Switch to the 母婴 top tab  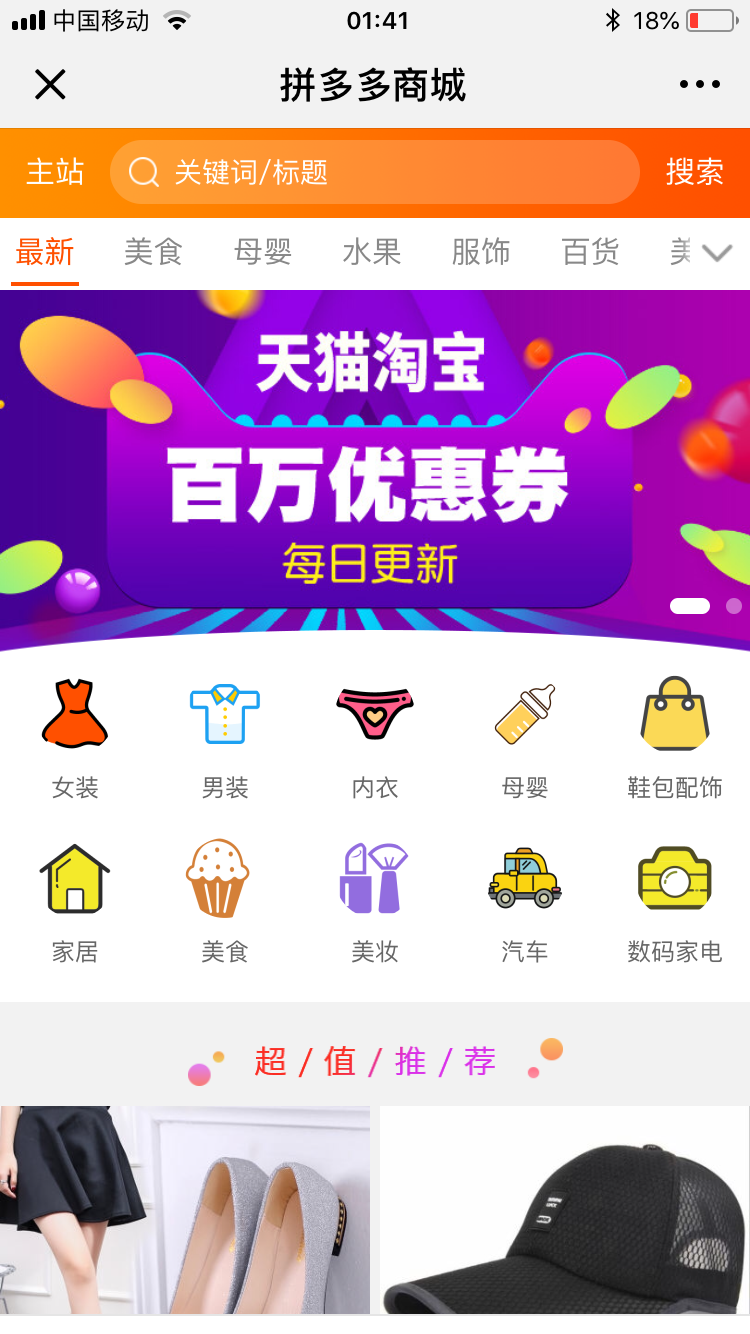pyautogui.click(x=263, y=252)
